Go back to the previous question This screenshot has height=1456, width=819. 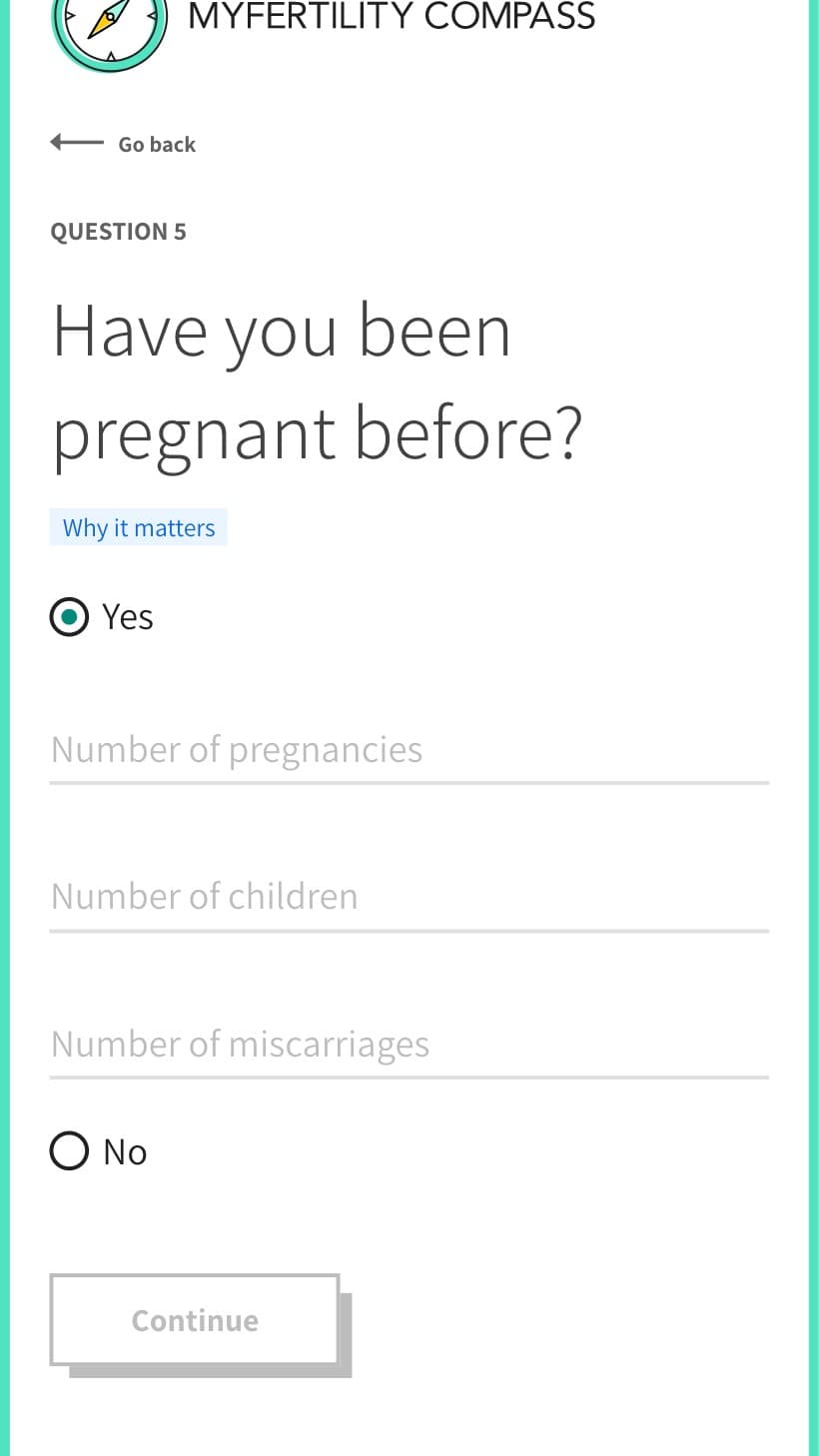click(x=123, y=144)
